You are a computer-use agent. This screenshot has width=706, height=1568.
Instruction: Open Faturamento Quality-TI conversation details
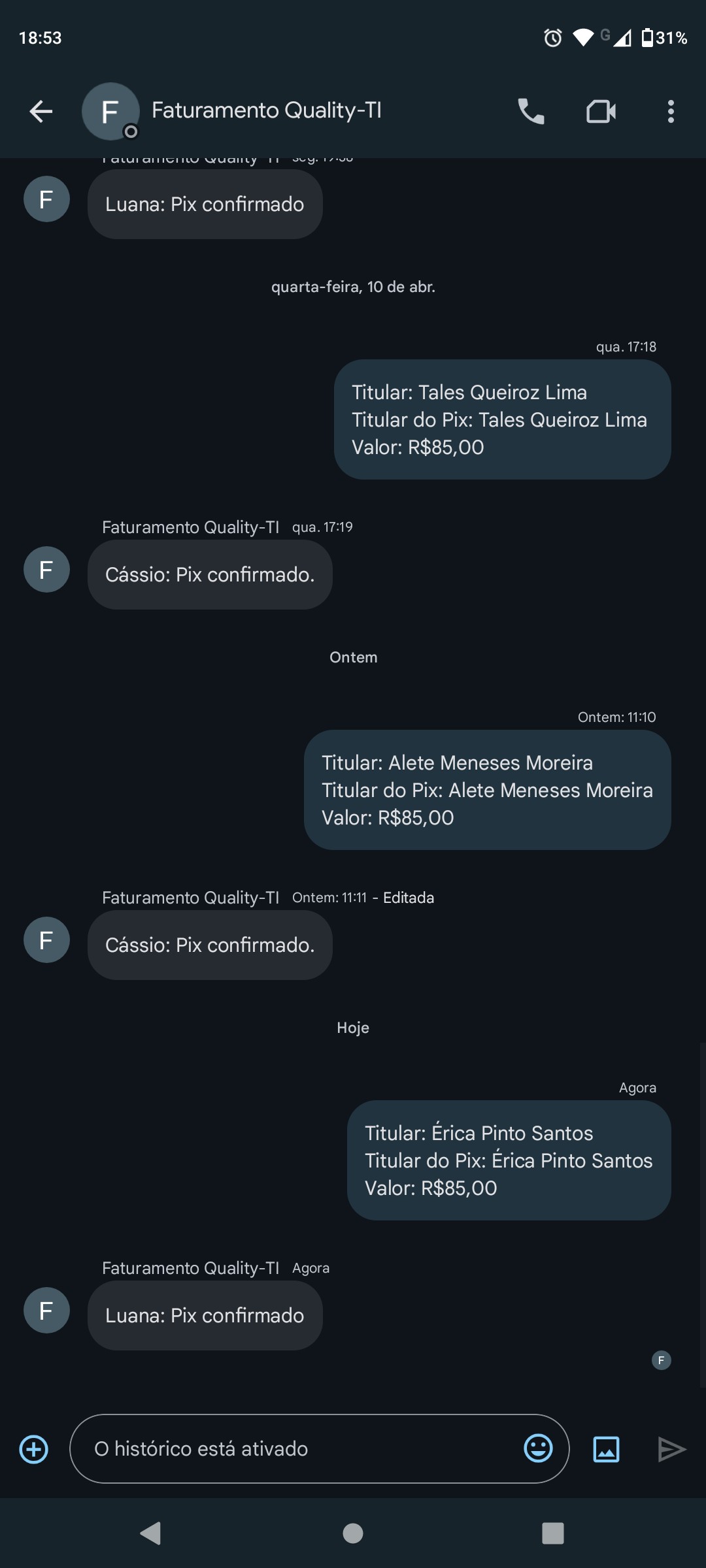[267, 110]
